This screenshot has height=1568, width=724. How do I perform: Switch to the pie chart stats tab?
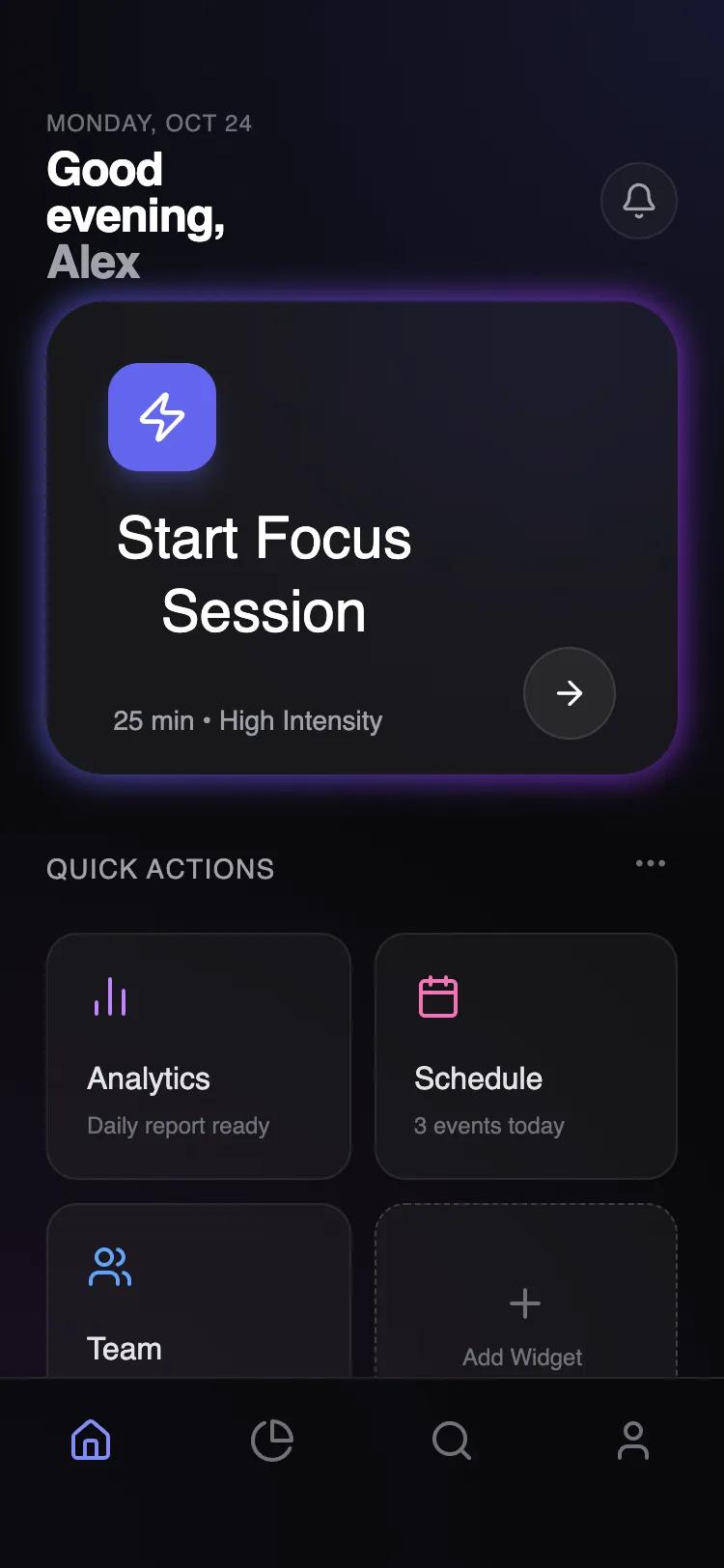coord(271,1441)
